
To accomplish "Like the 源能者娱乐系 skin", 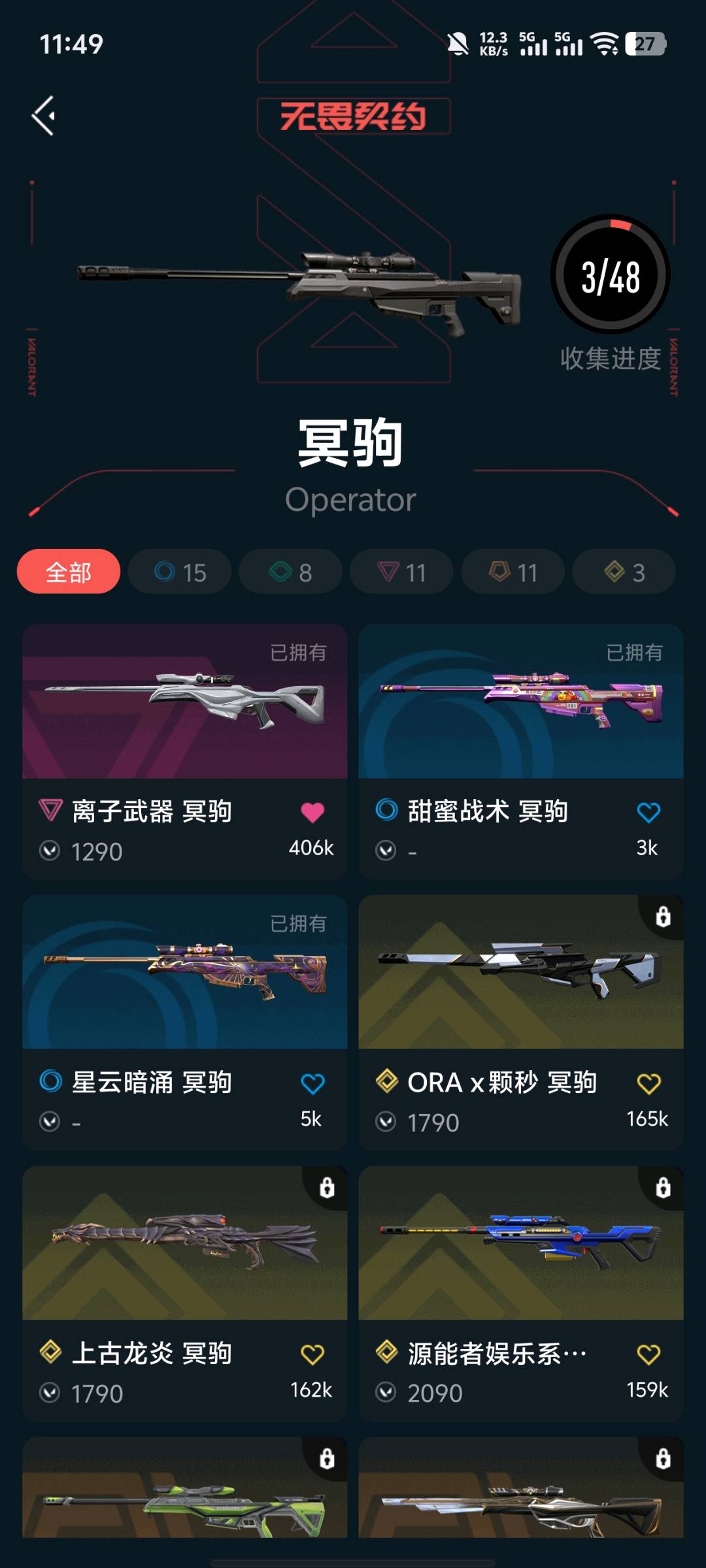I will [x=648, y=1354].
